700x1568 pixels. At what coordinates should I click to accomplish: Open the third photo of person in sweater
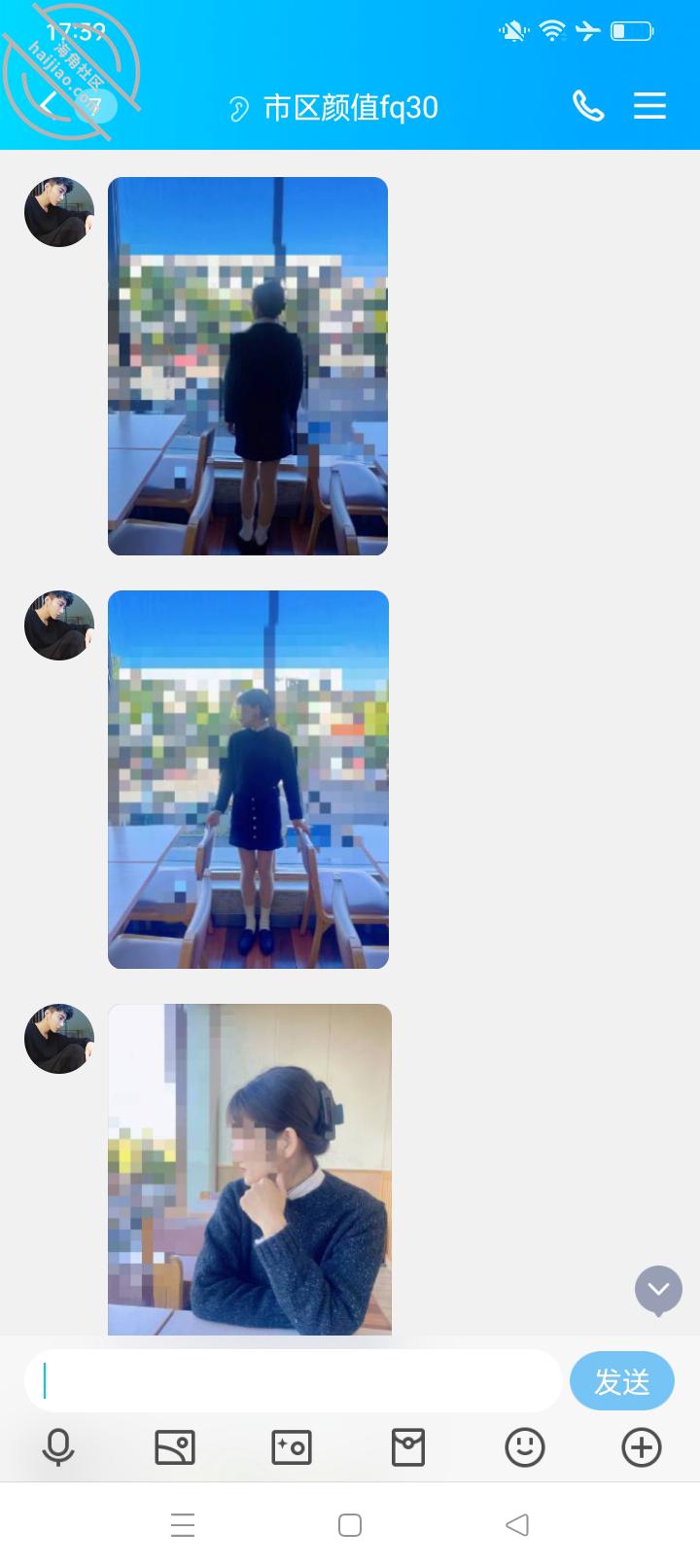[x=250, y=1169]
